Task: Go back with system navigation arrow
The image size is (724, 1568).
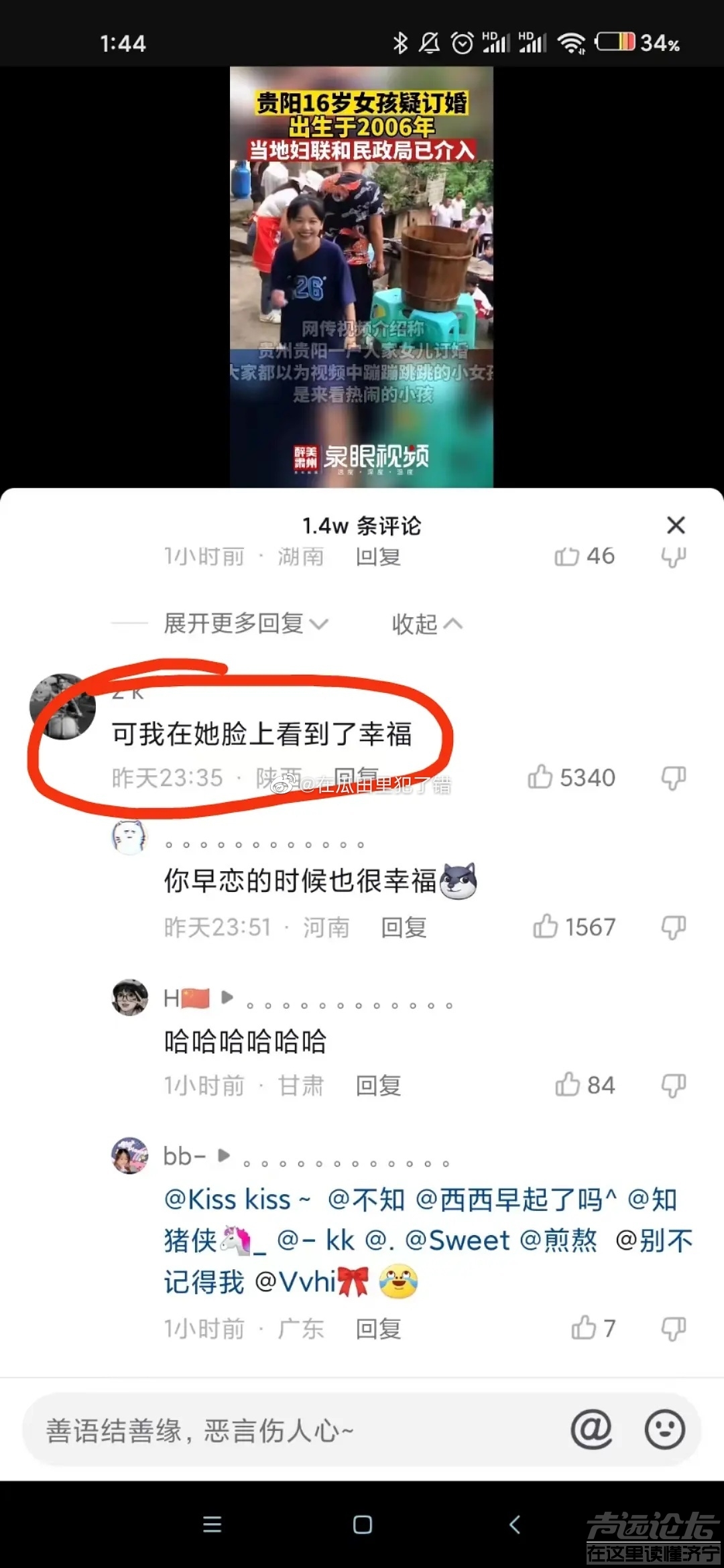Action: (x=514, y=1524)
